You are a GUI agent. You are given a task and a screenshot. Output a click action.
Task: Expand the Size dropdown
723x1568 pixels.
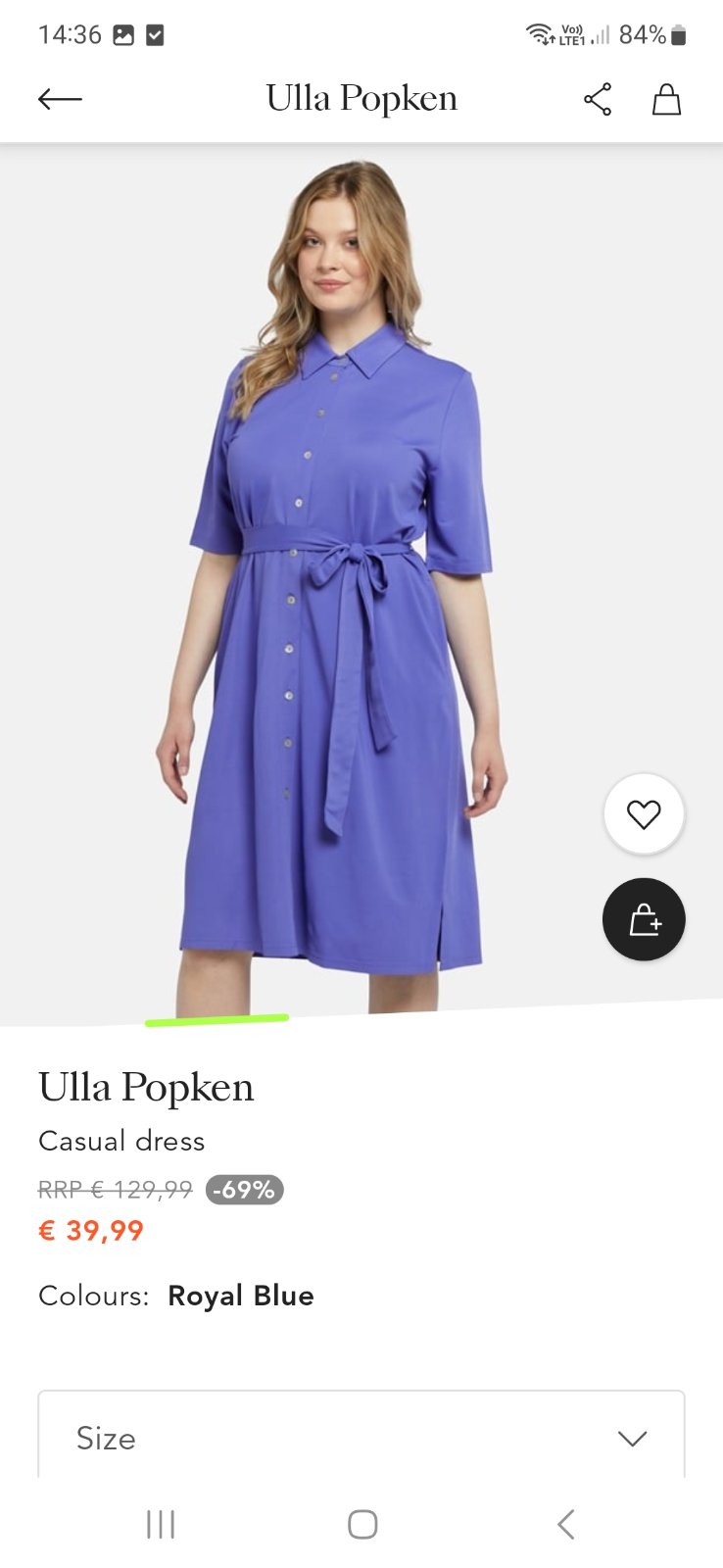click(361, 1438)
